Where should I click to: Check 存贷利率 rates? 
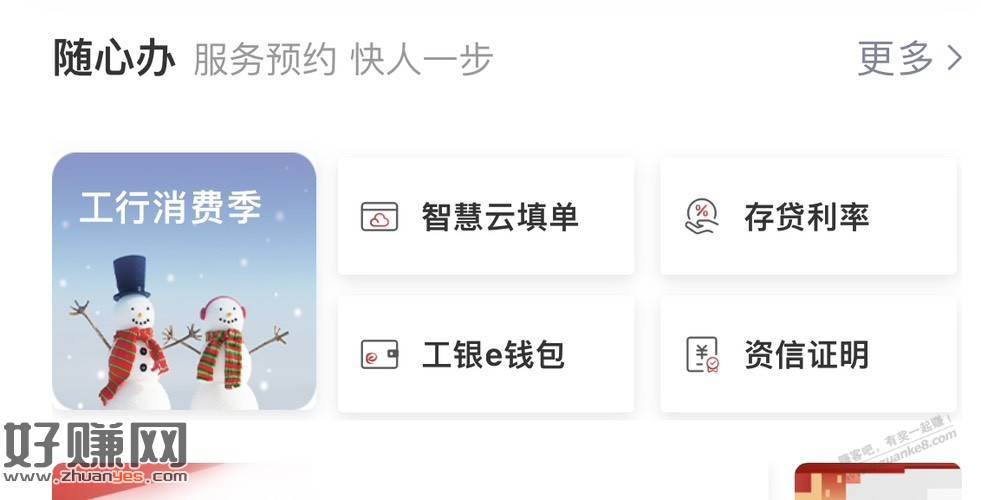(808, 216)
